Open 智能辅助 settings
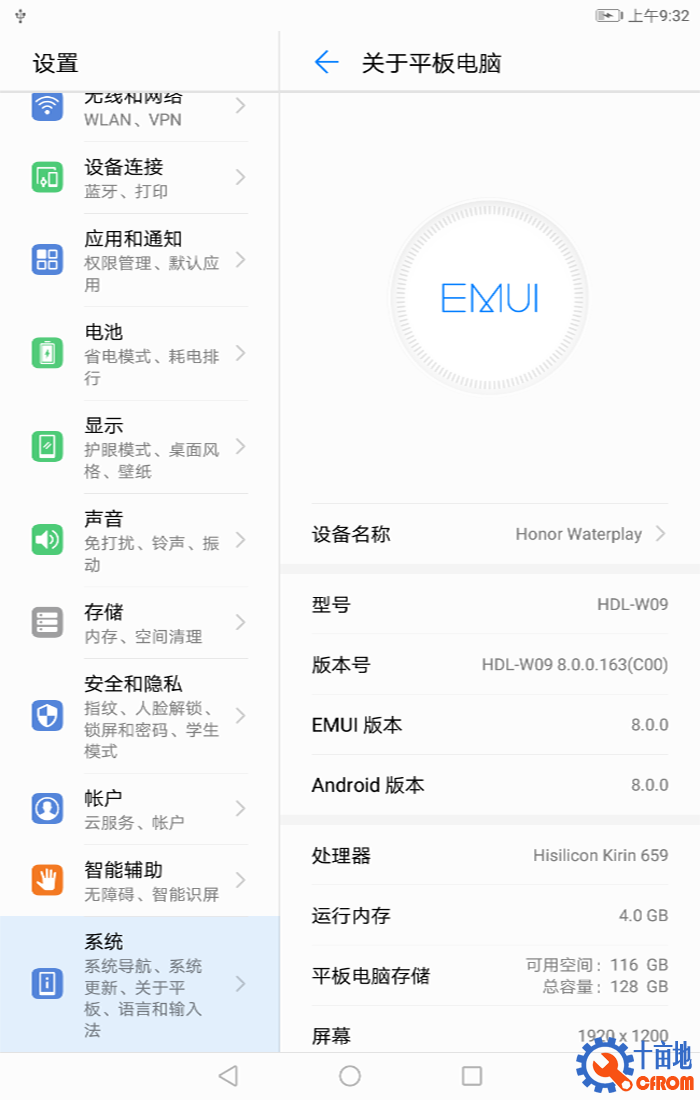 [140, 880]
